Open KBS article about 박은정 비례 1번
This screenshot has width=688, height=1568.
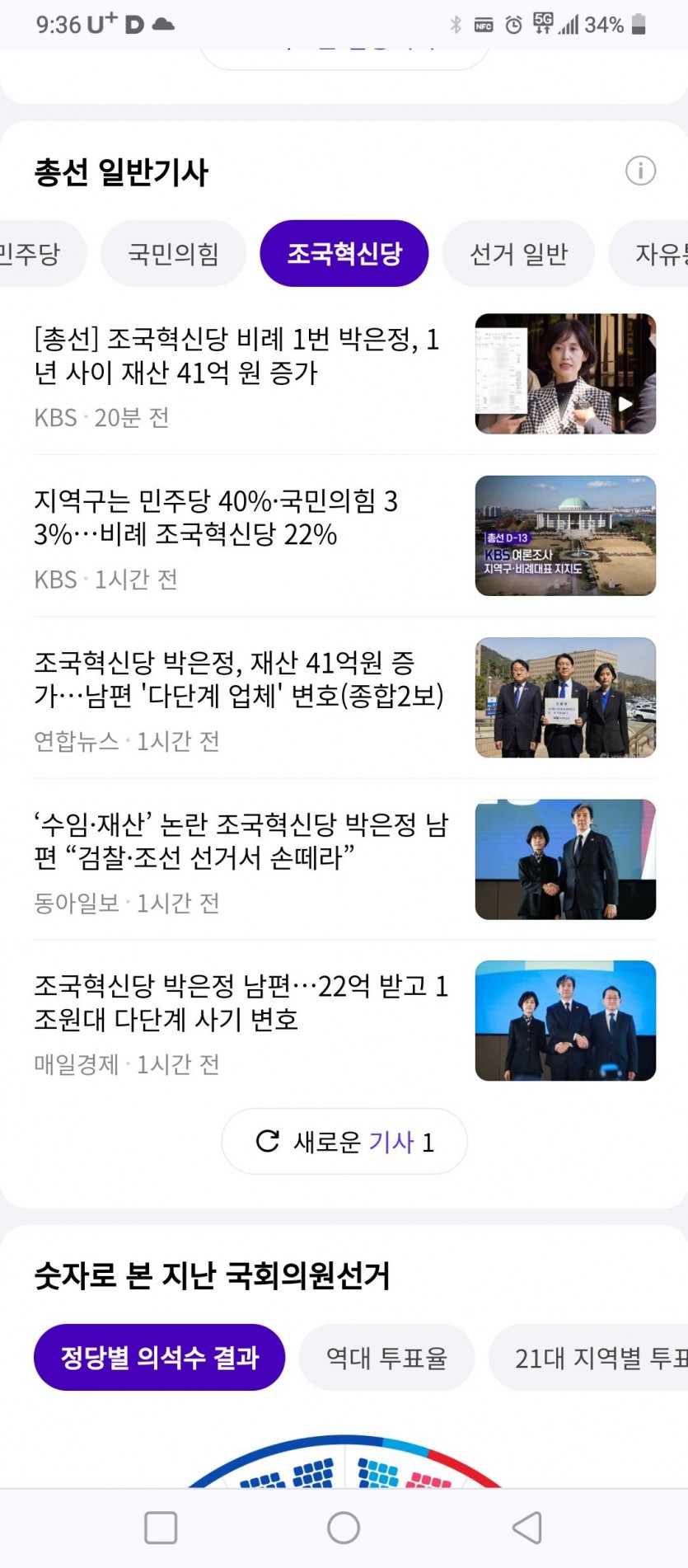pyautogui.click(x=237, y=355)
